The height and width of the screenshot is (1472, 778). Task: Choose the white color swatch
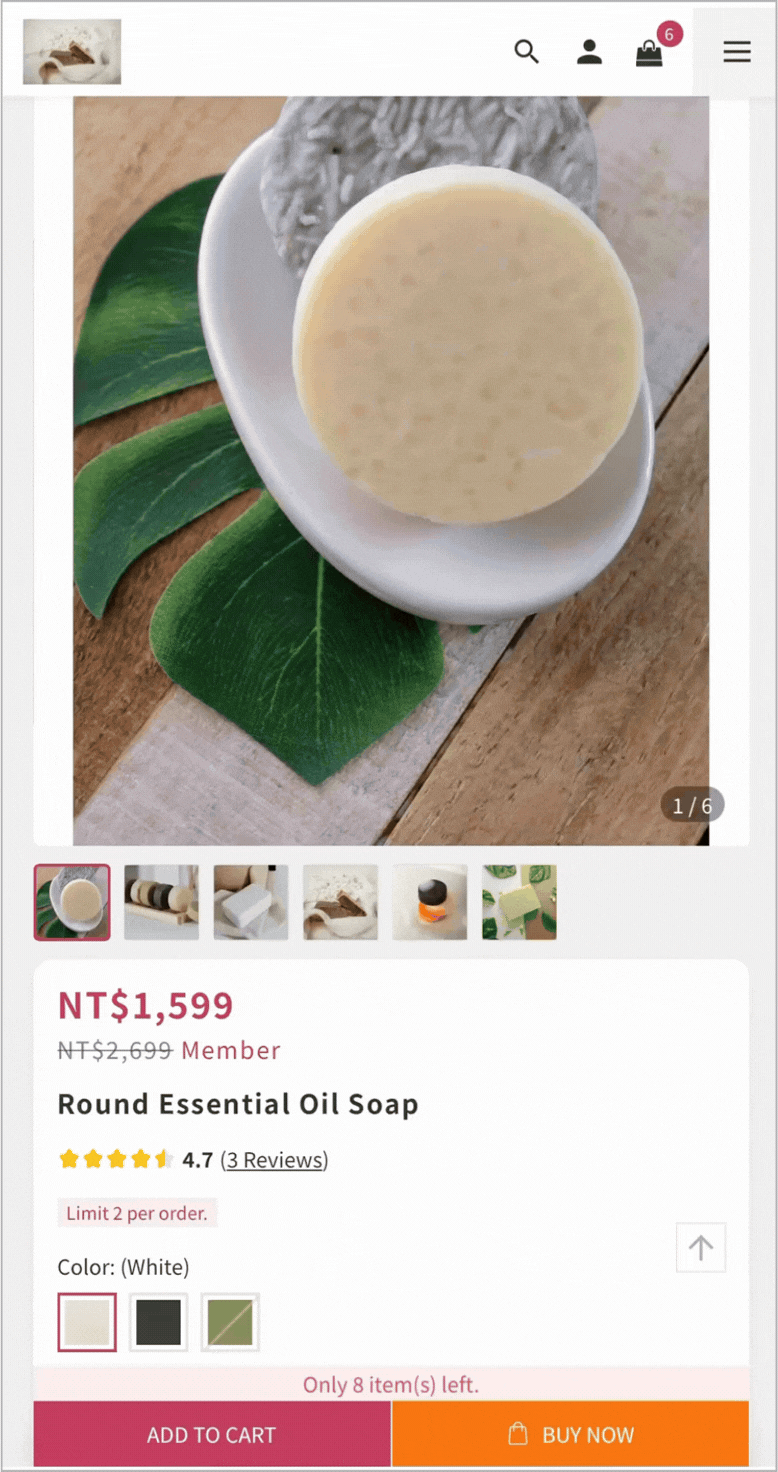(87, 1322)
